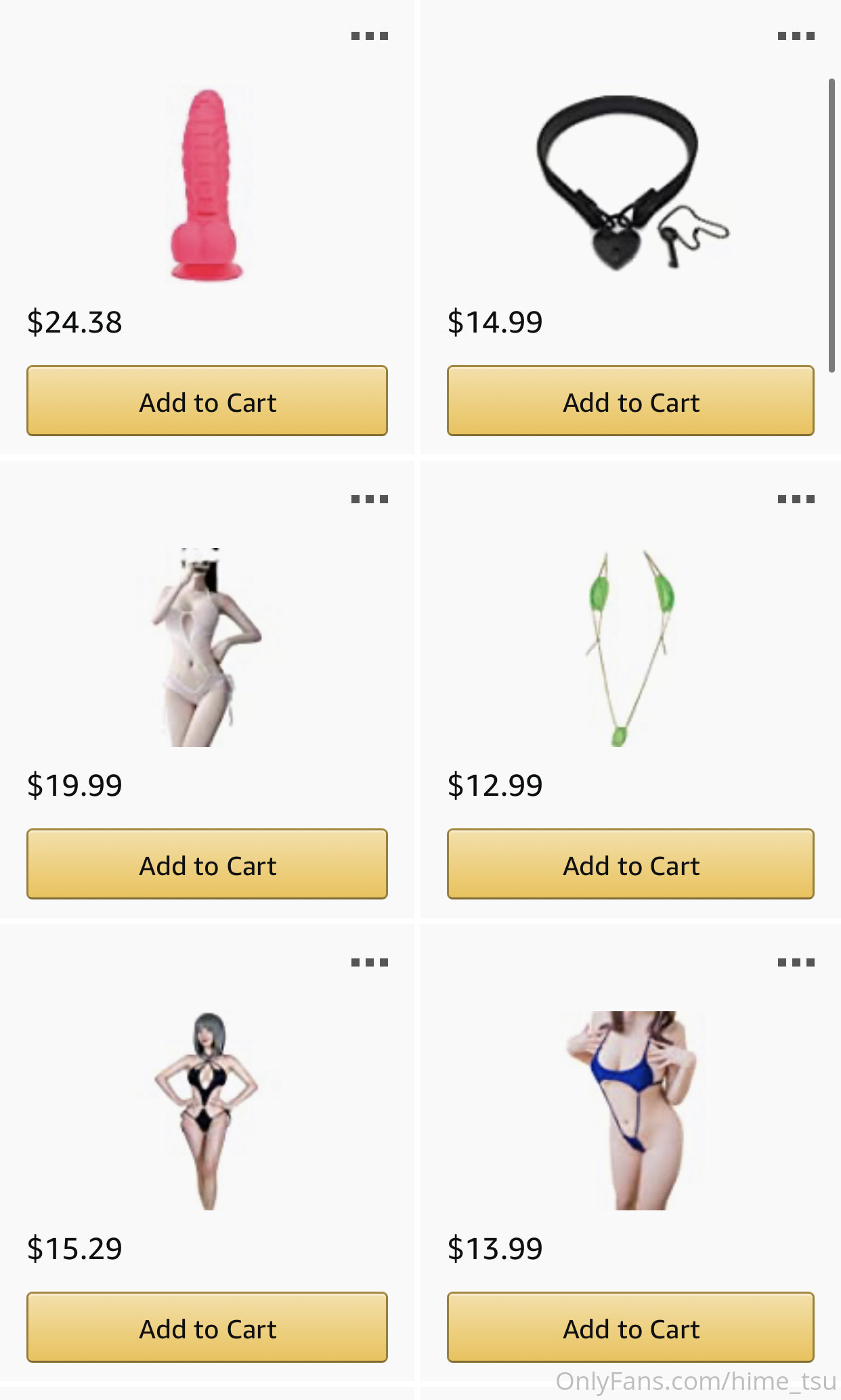
Task: Open more options for the $24.38 item
Action: (370, 36)
